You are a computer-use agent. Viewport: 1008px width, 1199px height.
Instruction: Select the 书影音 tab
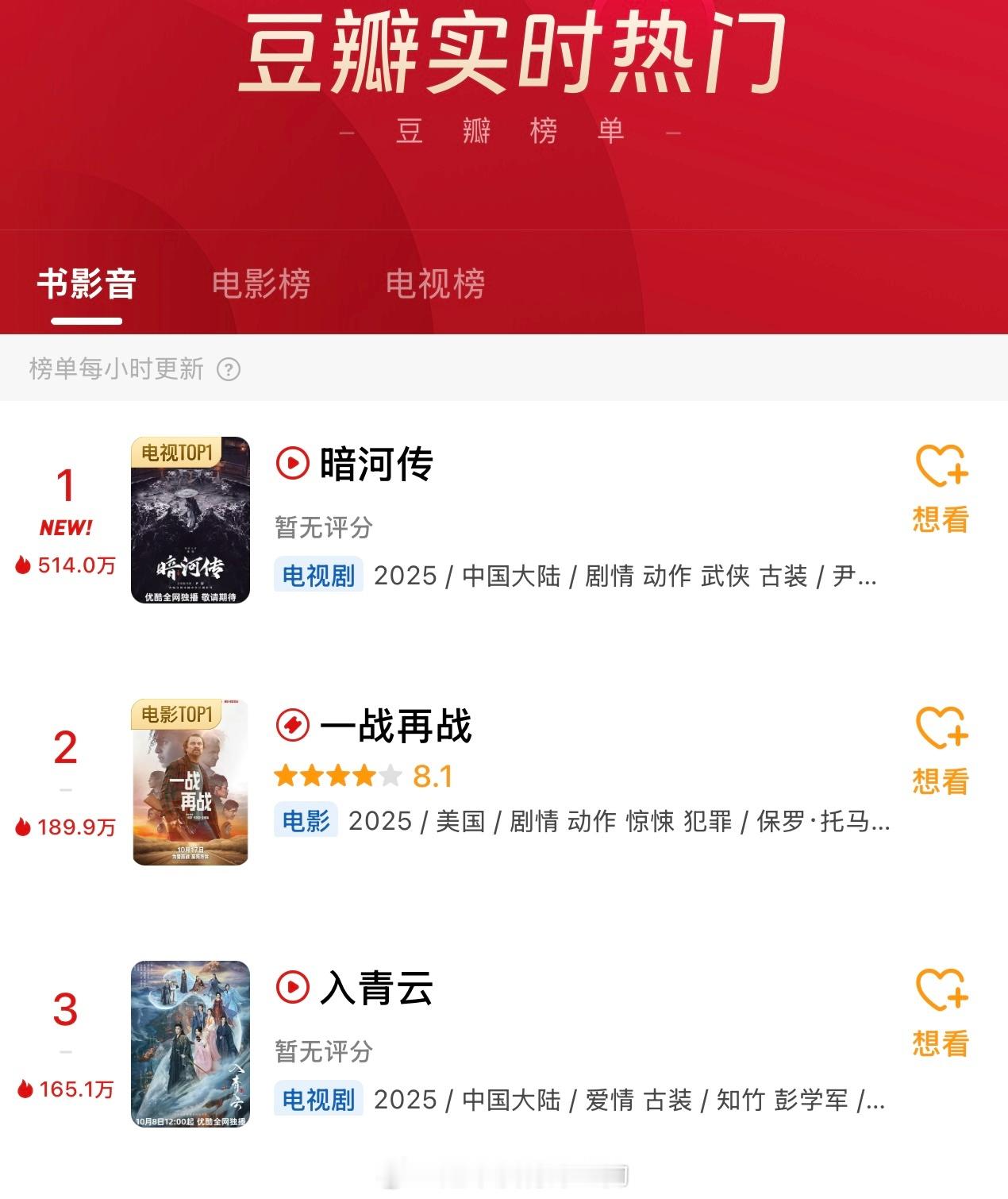tap(87, 283)
